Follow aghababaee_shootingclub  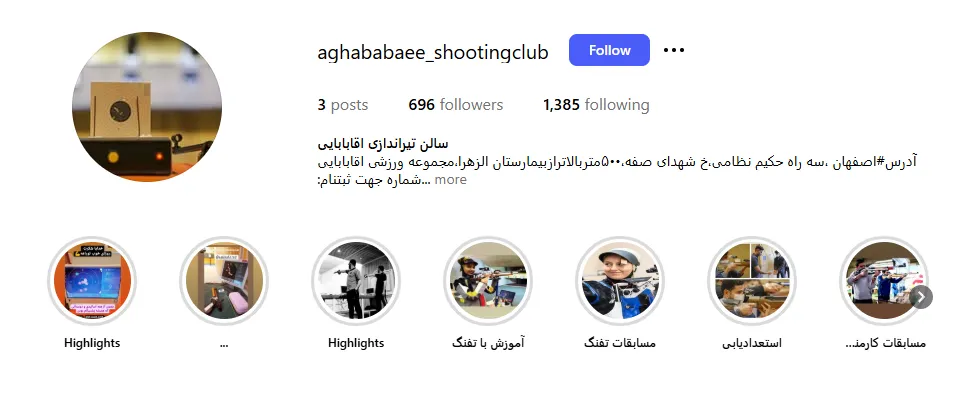tap(609, 51)
